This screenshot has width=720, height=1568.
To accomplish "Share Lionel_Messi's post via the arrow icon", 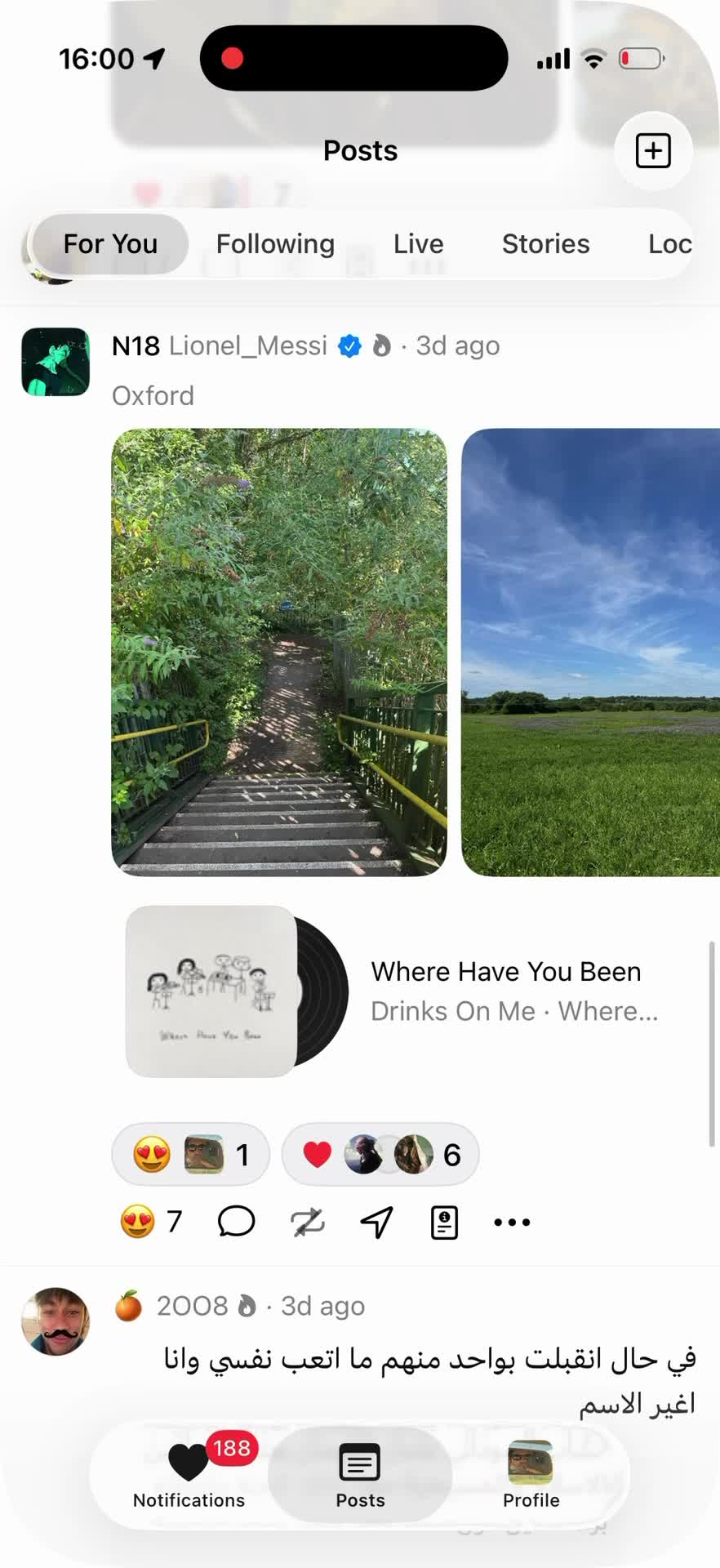I will coord(377,1222).
